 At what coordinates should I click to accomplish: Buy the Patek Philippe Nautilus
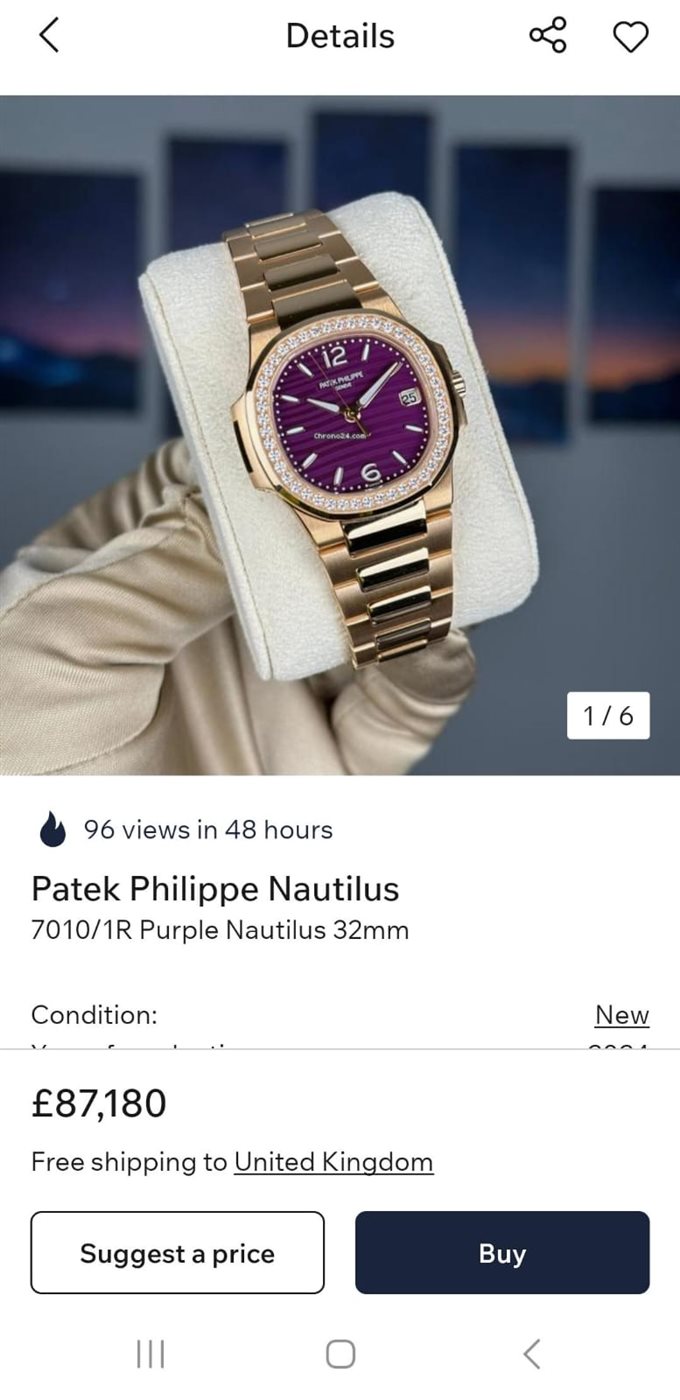click(x=502, y=1253)
